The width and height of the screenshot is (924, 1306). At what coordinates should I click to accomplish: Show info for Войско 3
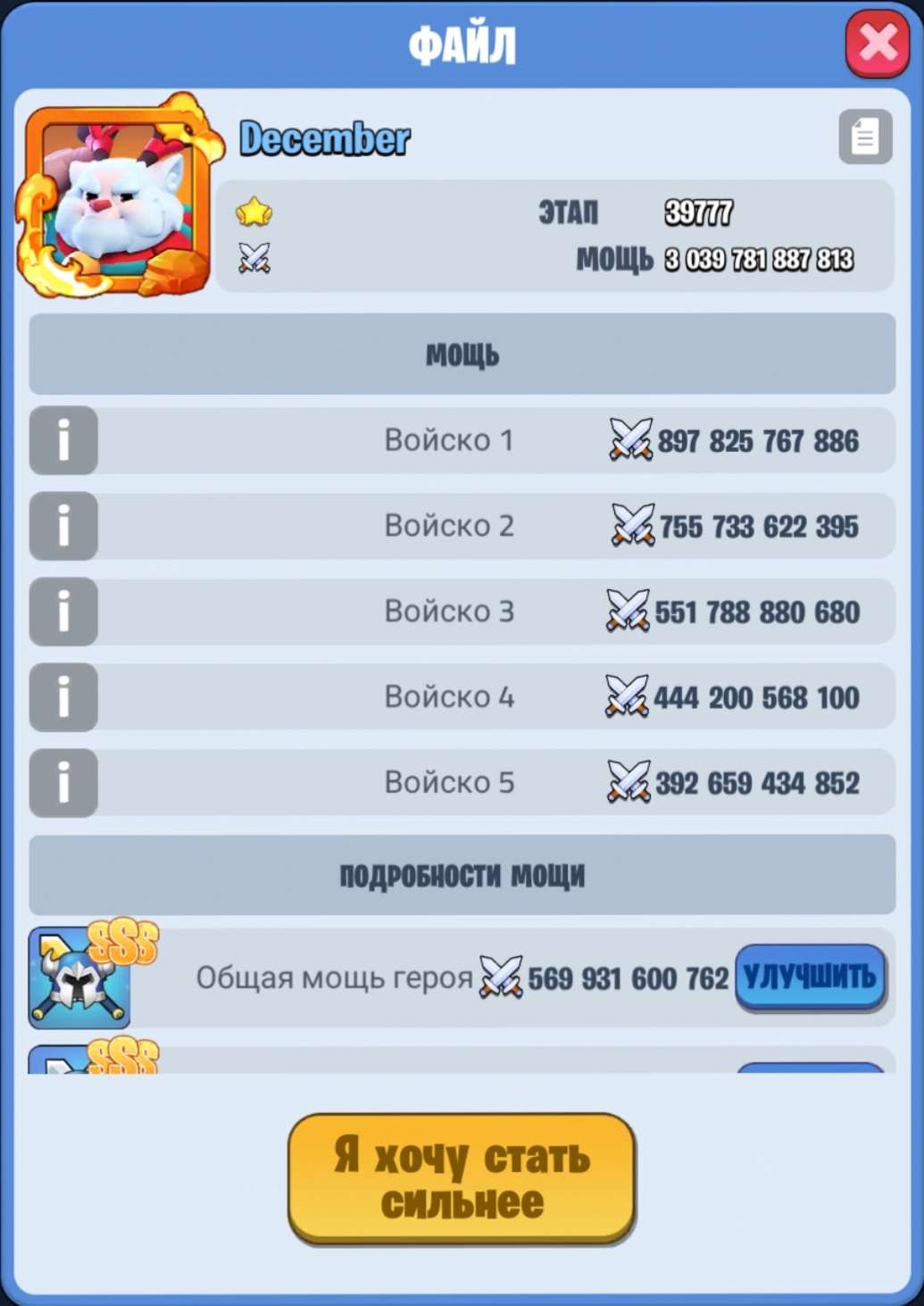tap(63, 611)
